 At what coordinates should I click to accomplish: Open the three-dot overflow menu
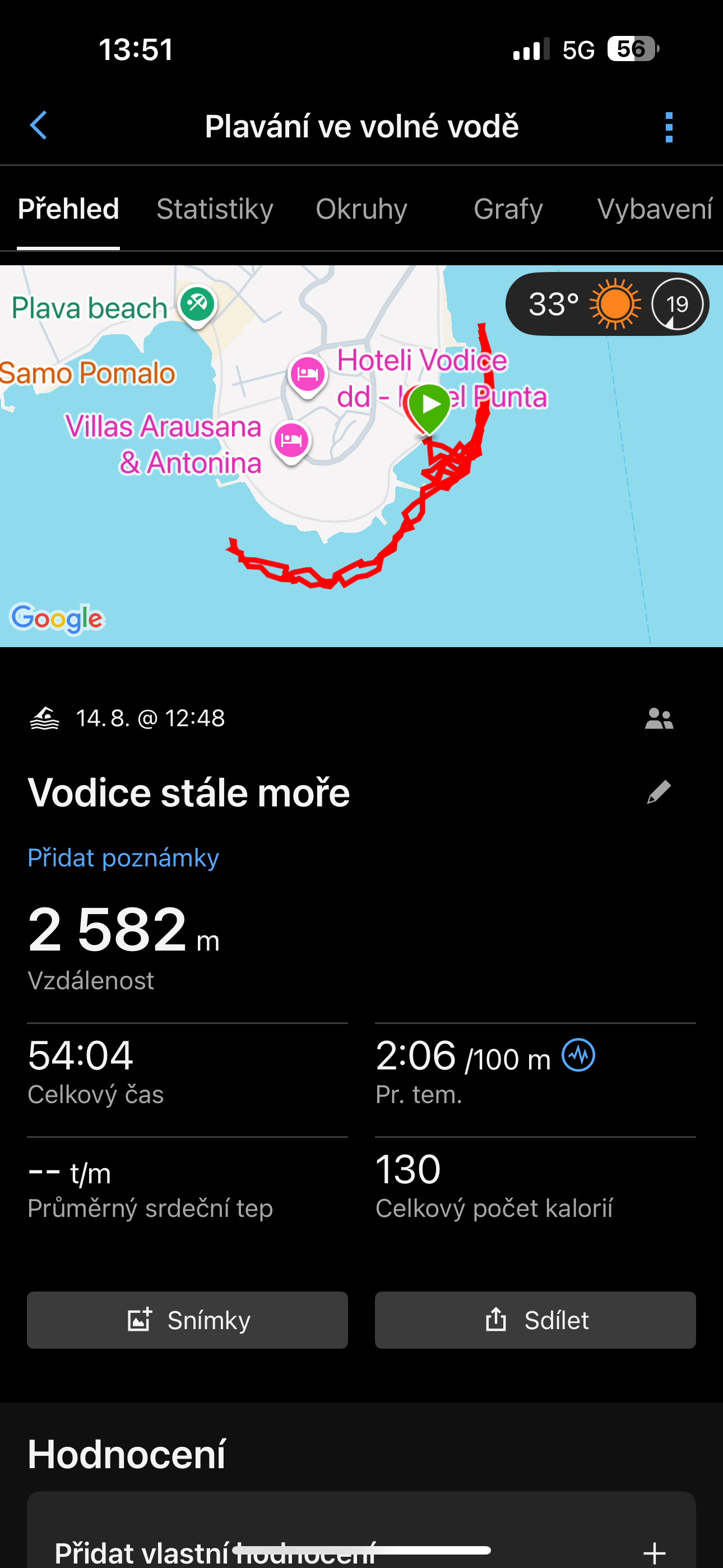coord(669,127)
